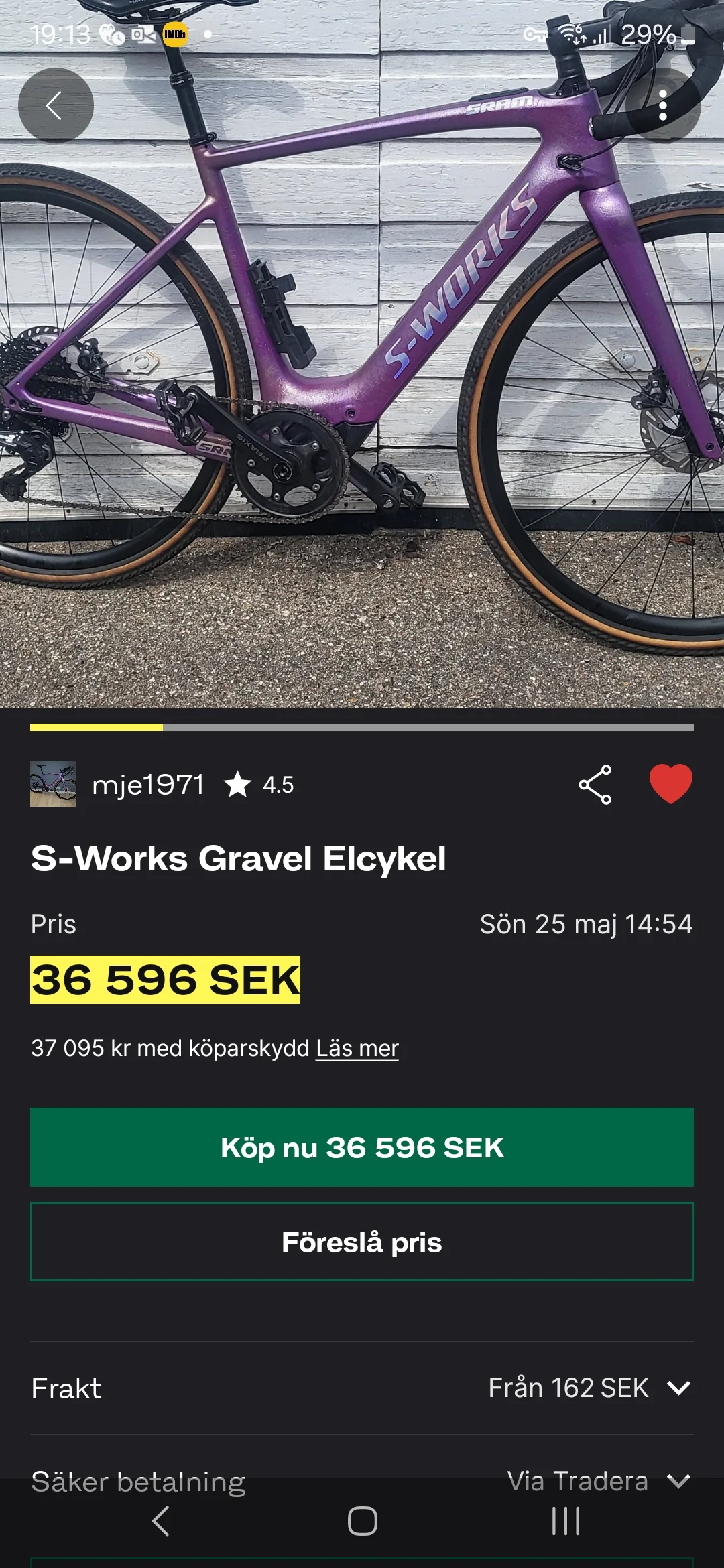The image size is (724, 1568).
Task: Share this S-Works listing
Action: click(x=595, y=784)
